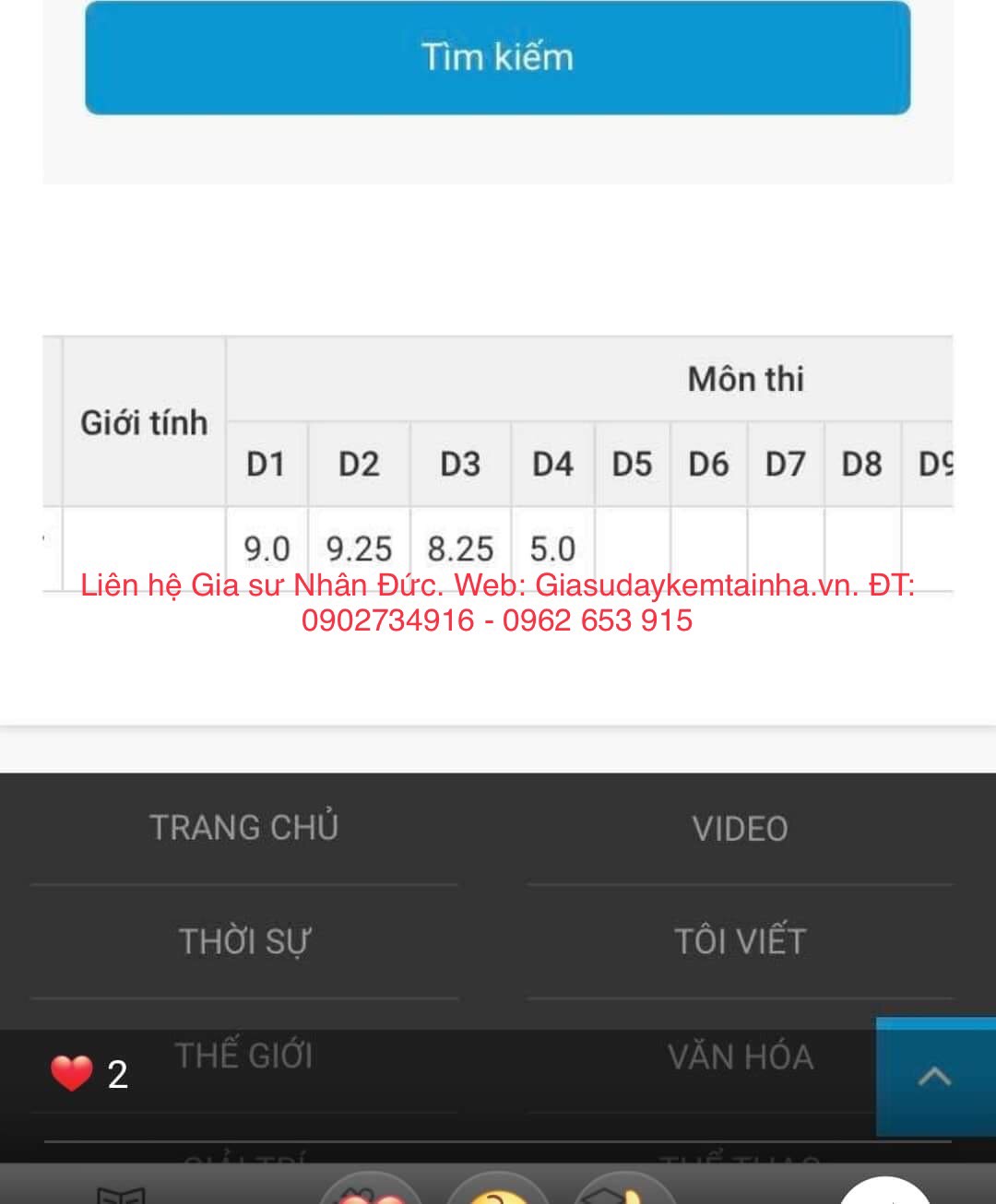Open the VIDEO section
The image size is (996, 1204).
(x=740, y=829)
